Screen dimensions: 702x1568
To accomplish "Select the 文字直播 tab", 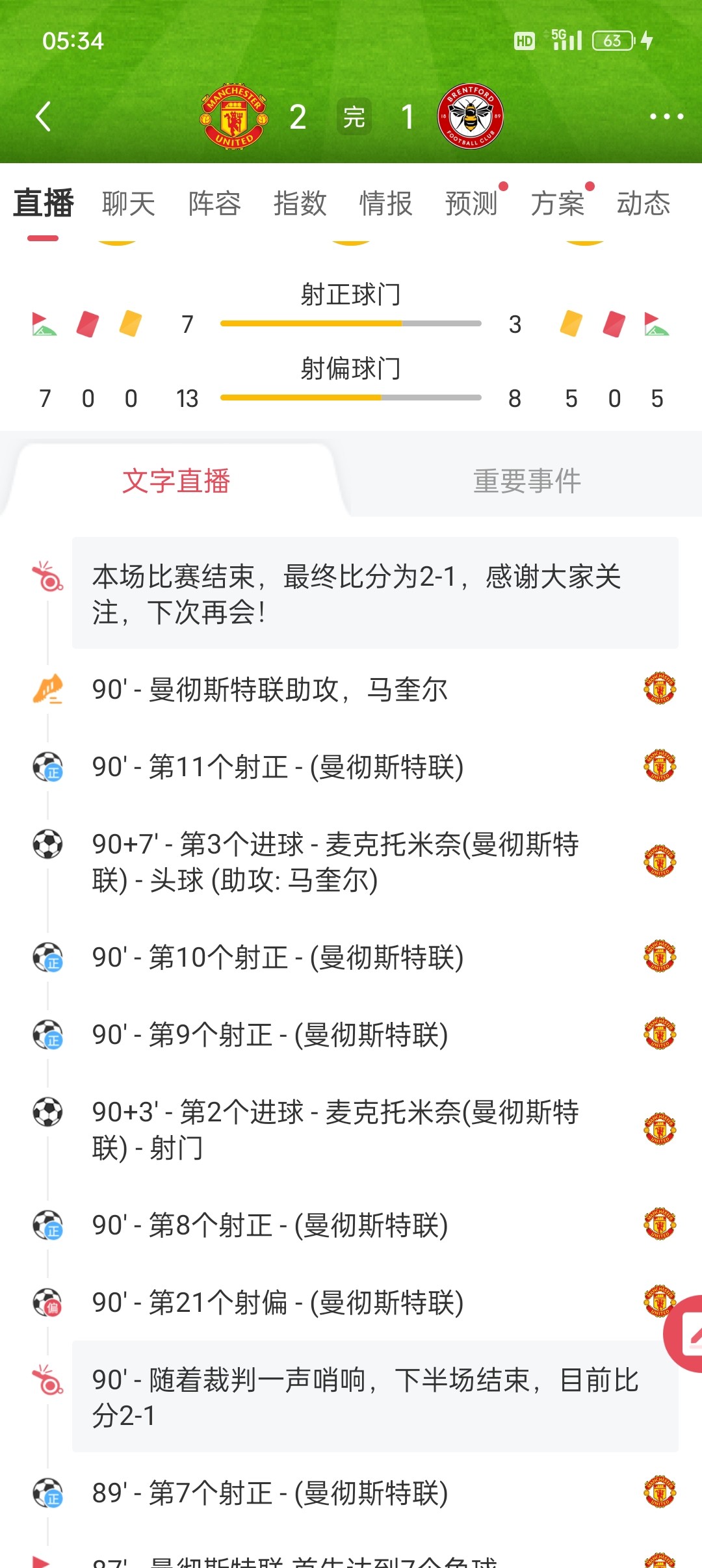I will pyautogui.click(x=177, y=480).
